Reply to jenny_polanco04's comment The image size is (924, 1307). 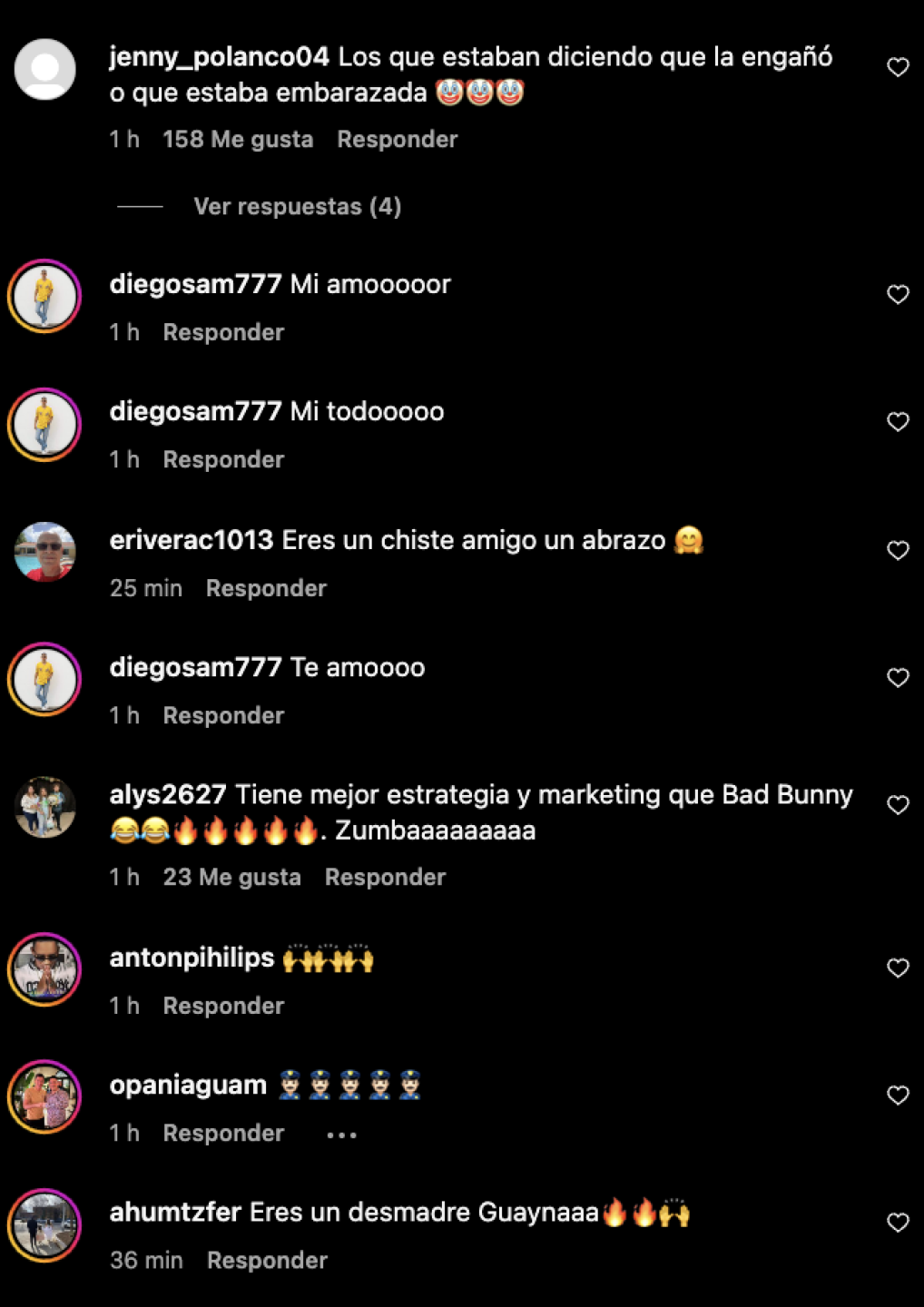(x=397, y=140)
